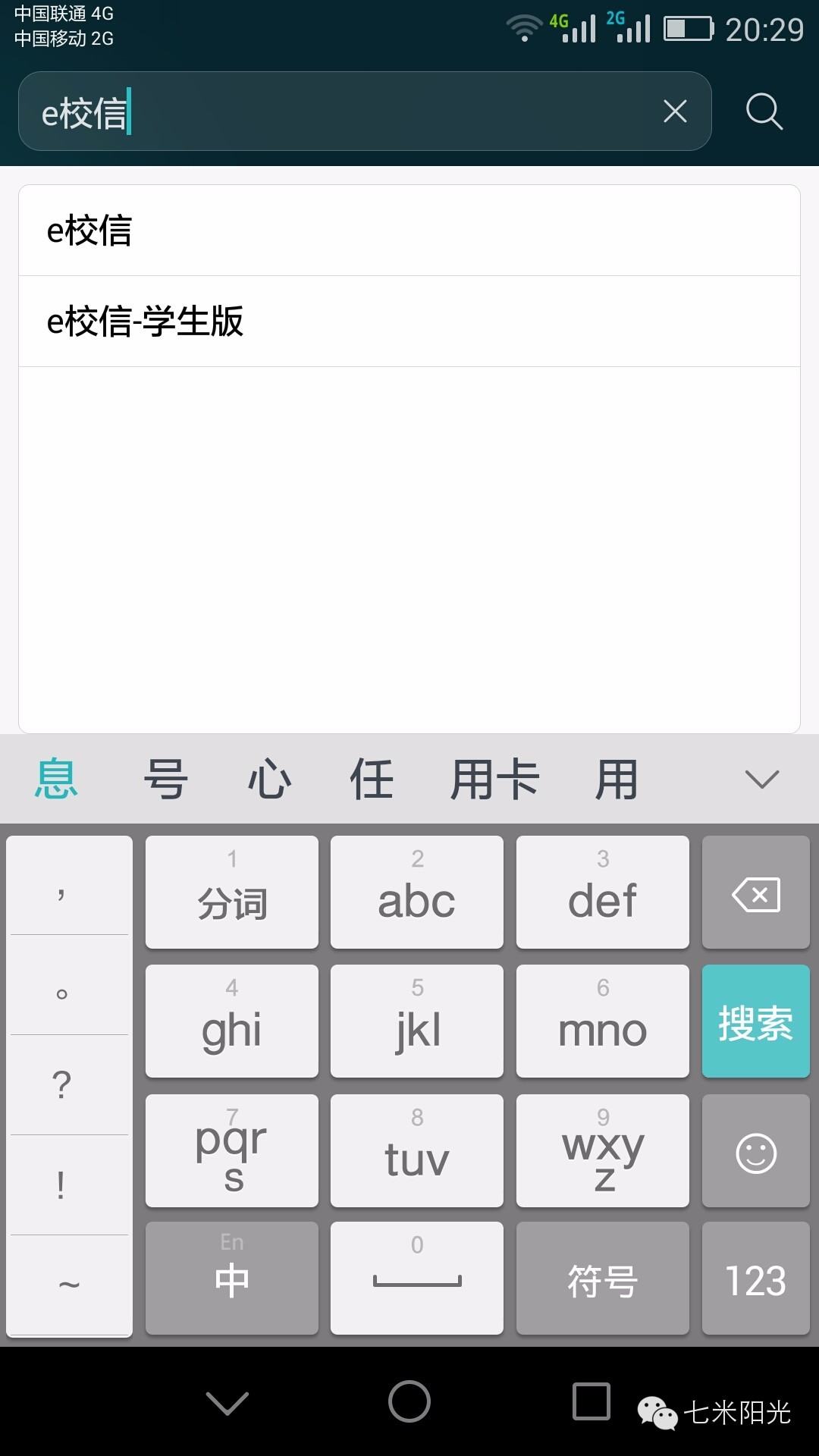Screen dimensions: 819x1456
Task: Tap the abc key
Action: [x=416, y=893]
